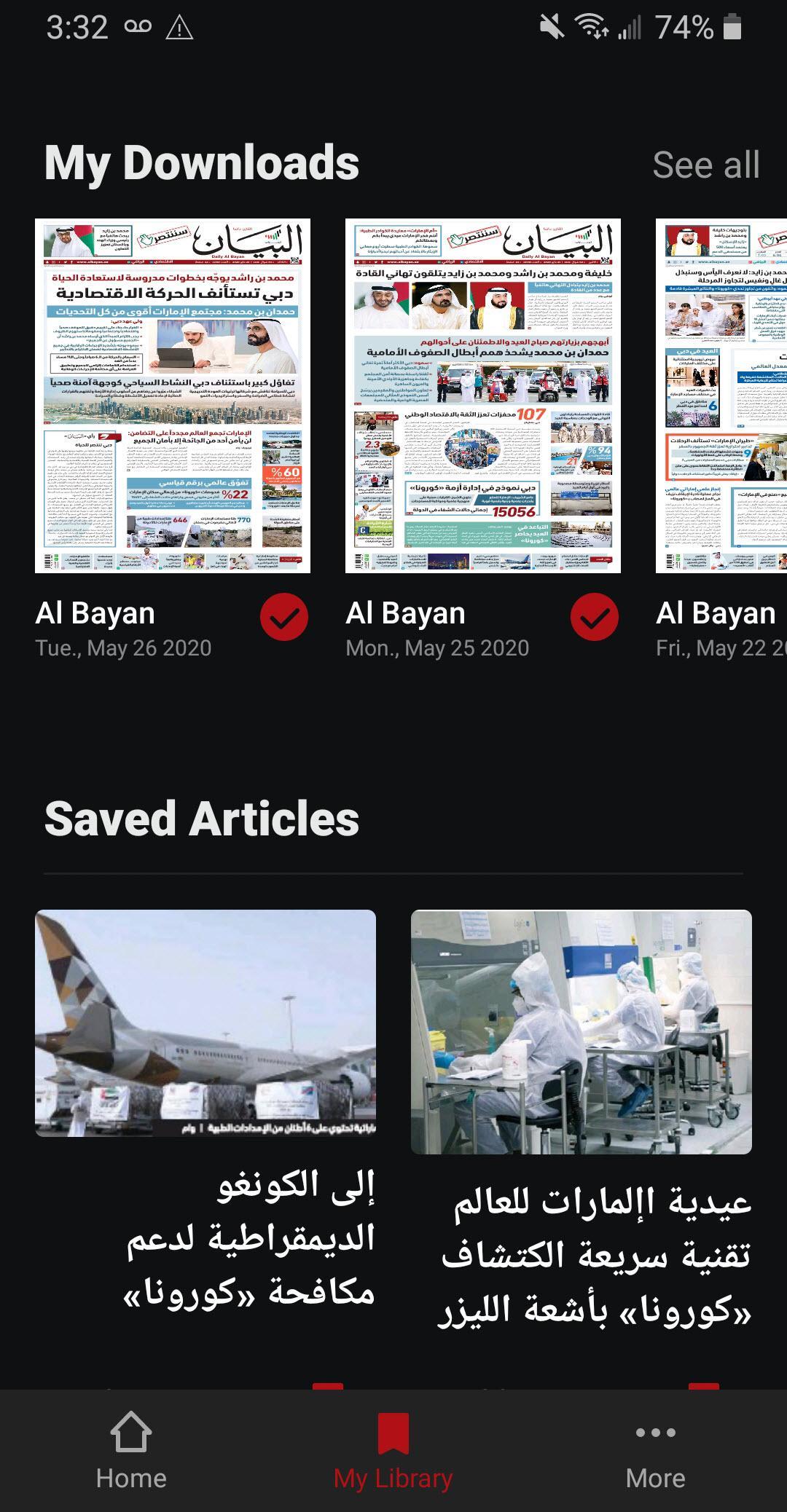Switch to the Home tab
The height and width of the screenshot is (1512, 787).
point(131,1451)
